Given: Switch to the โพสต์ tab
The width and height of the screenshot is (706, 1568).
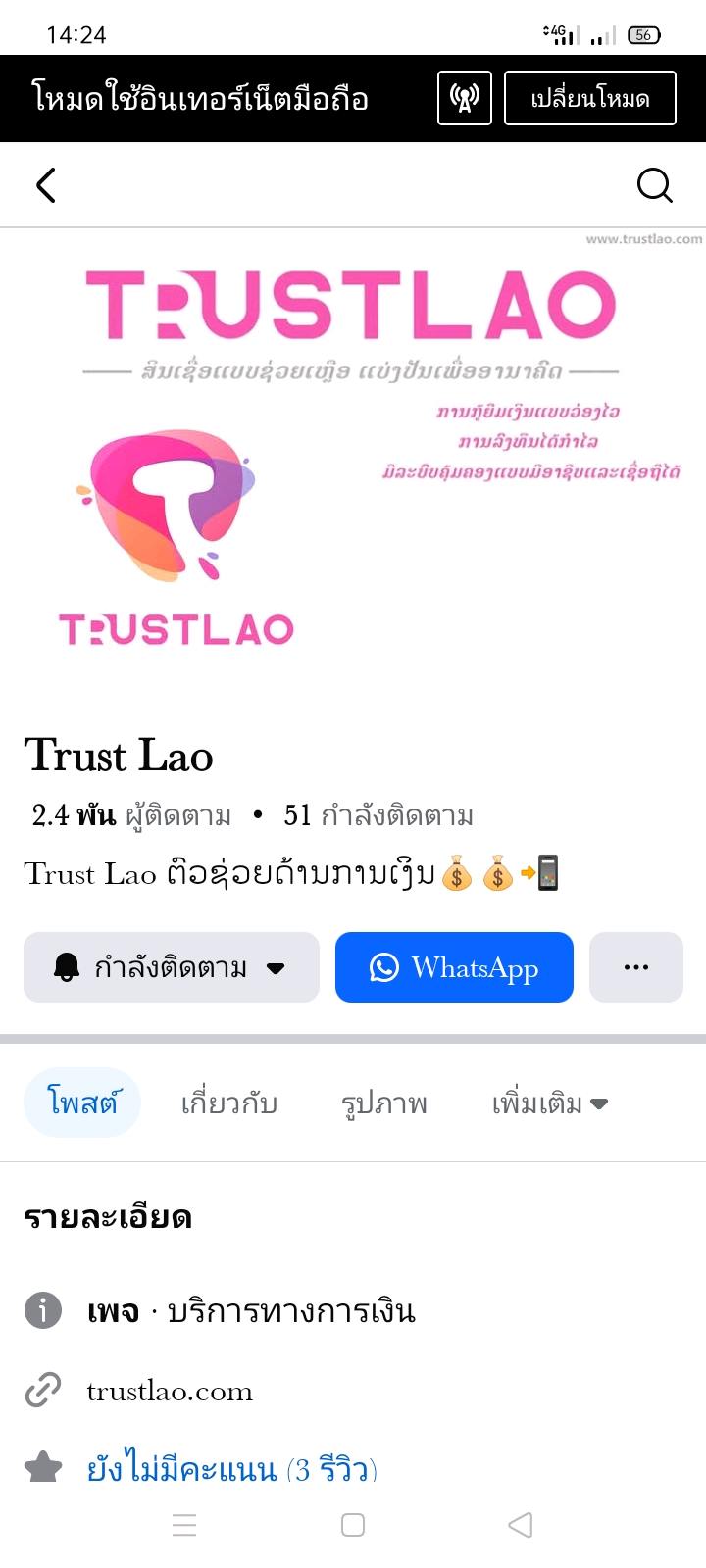Looking at the screenshot, I should 82,1102.
